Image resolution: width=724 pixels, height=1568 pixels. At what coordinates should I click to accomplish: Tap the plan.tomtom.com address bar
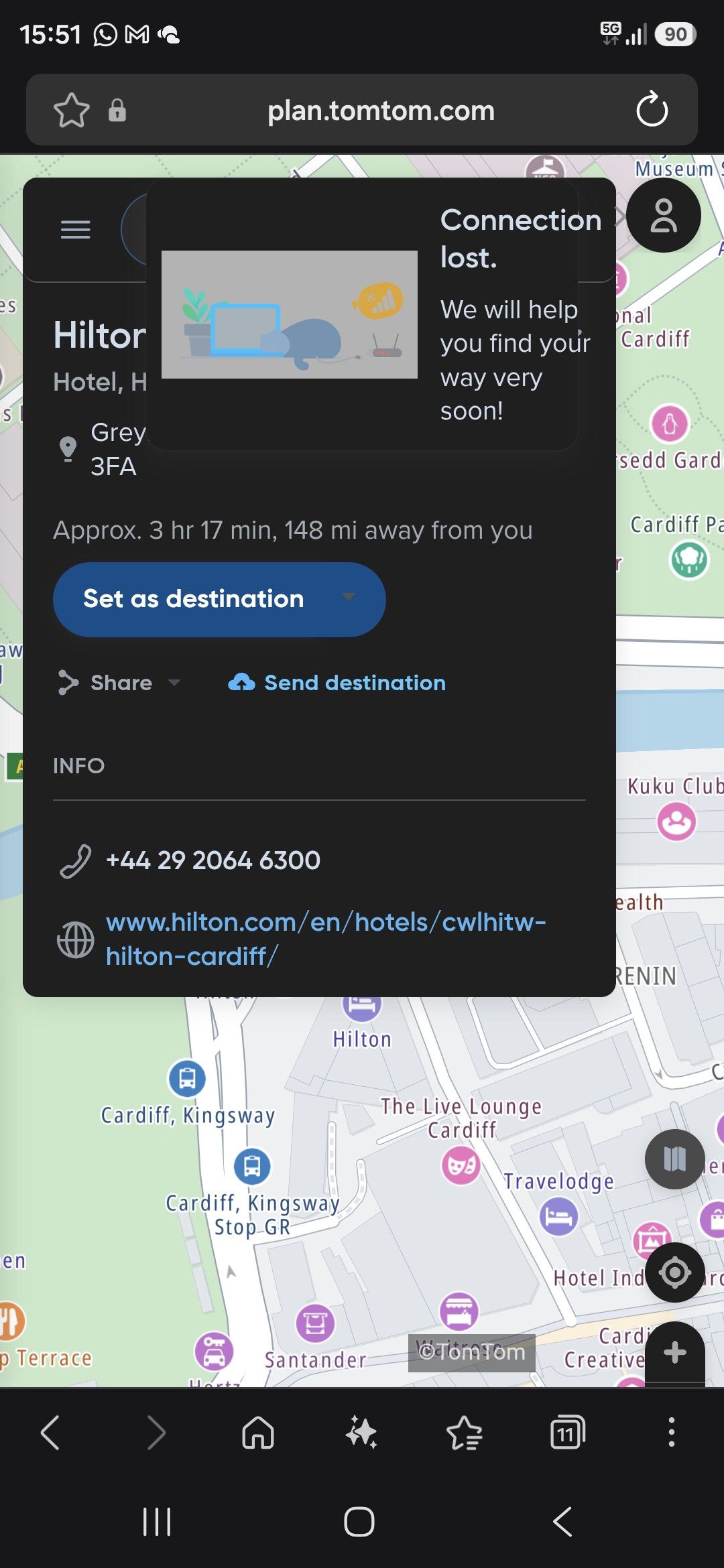[381, 110]
